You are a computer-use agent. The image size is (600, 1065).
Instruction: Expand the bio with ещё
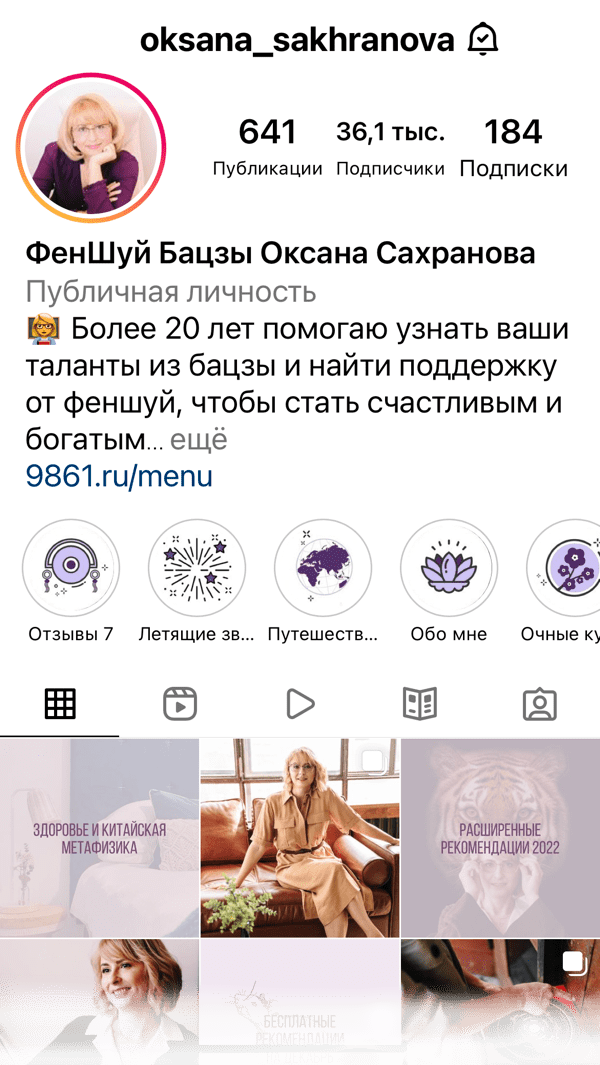coord(198,440)
